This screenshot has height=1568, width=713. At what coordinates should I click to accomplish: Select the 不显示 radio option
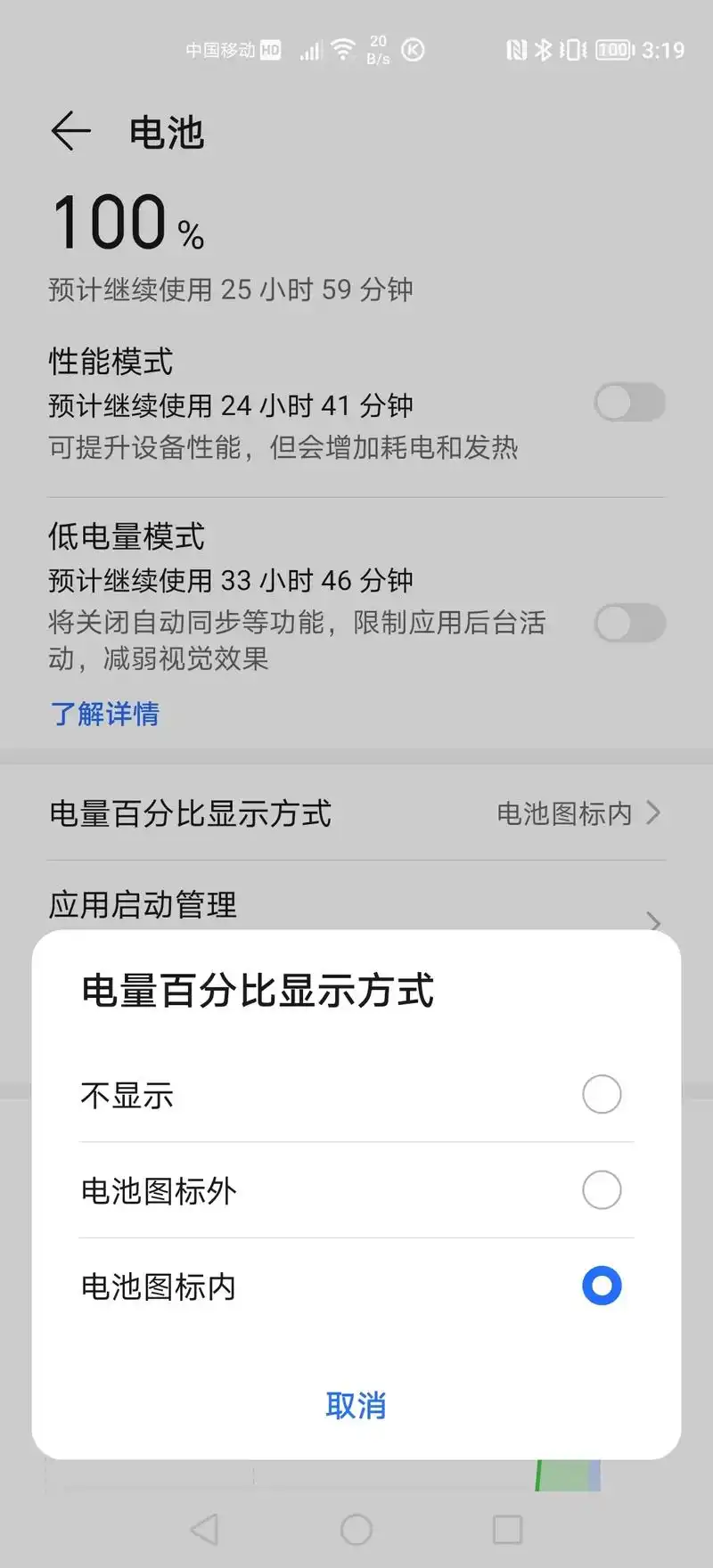(602, 1094)
